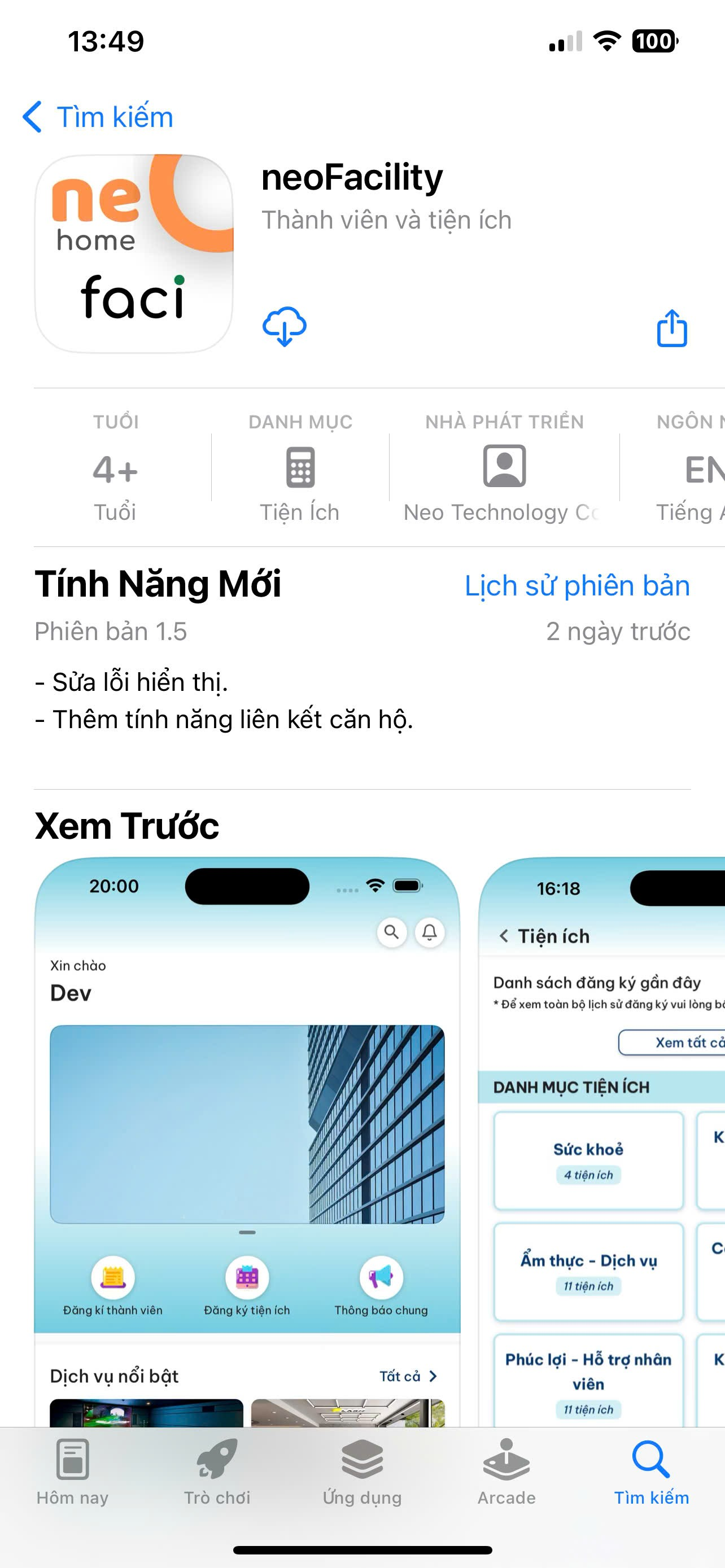The width and height of the screenshot is (725, 1568).
Task: Switch to the Hôm nay tab
Action: click(x=72, y=1471)
